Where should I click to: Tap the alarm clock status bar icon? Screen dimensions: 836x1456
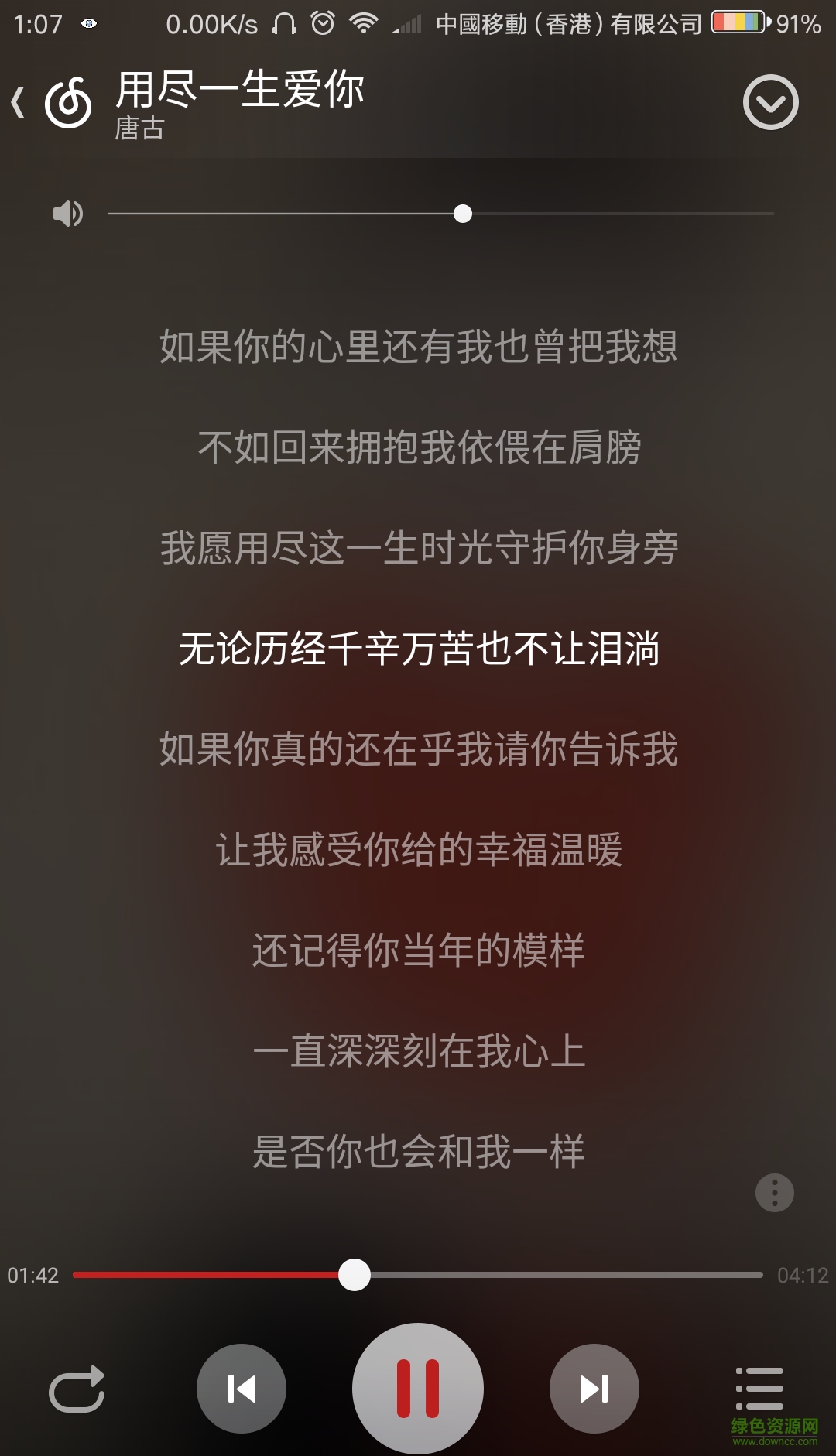[x=321, y=21]
